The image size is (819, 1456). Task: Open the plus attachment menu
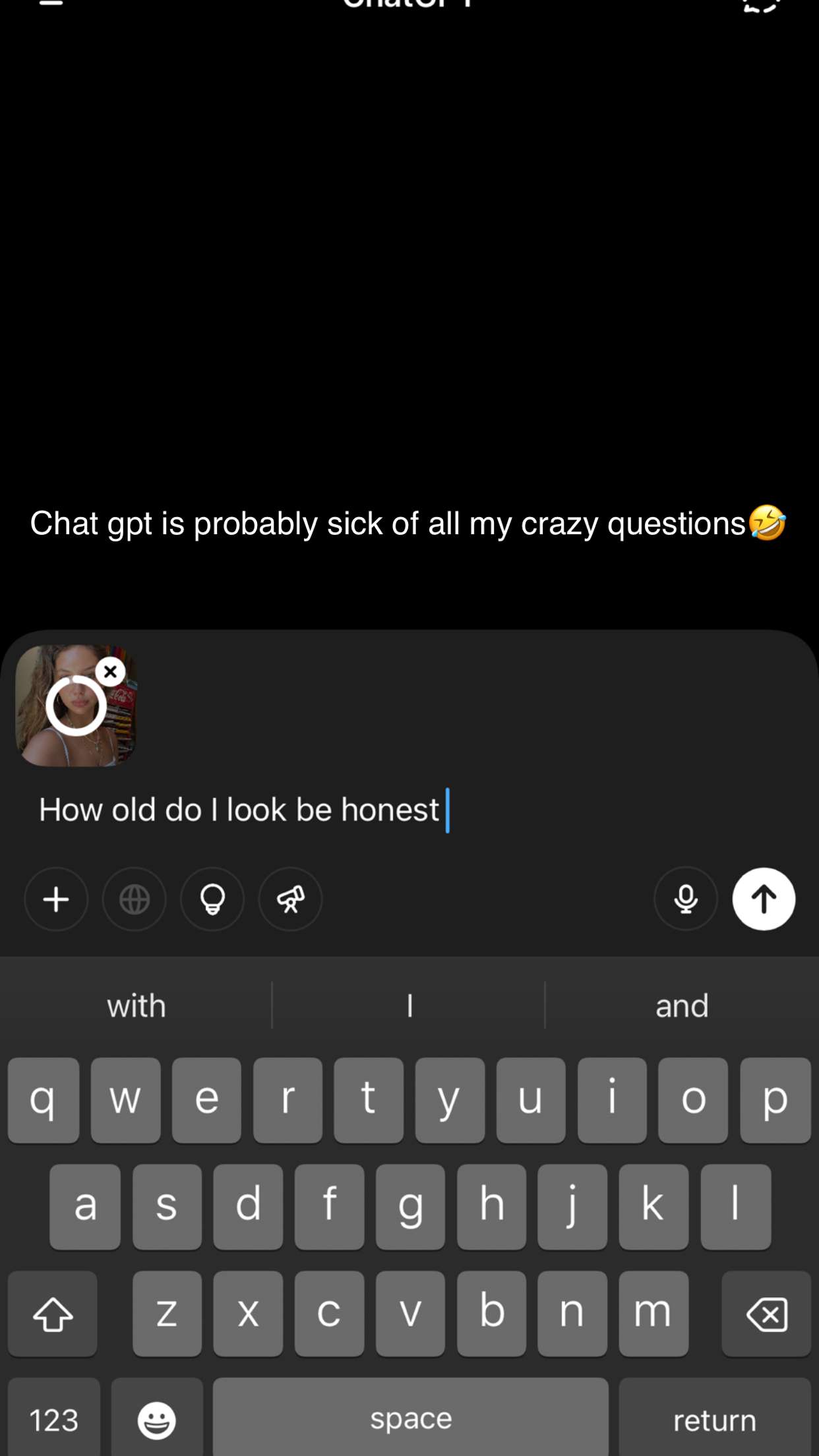coord(56,899)
